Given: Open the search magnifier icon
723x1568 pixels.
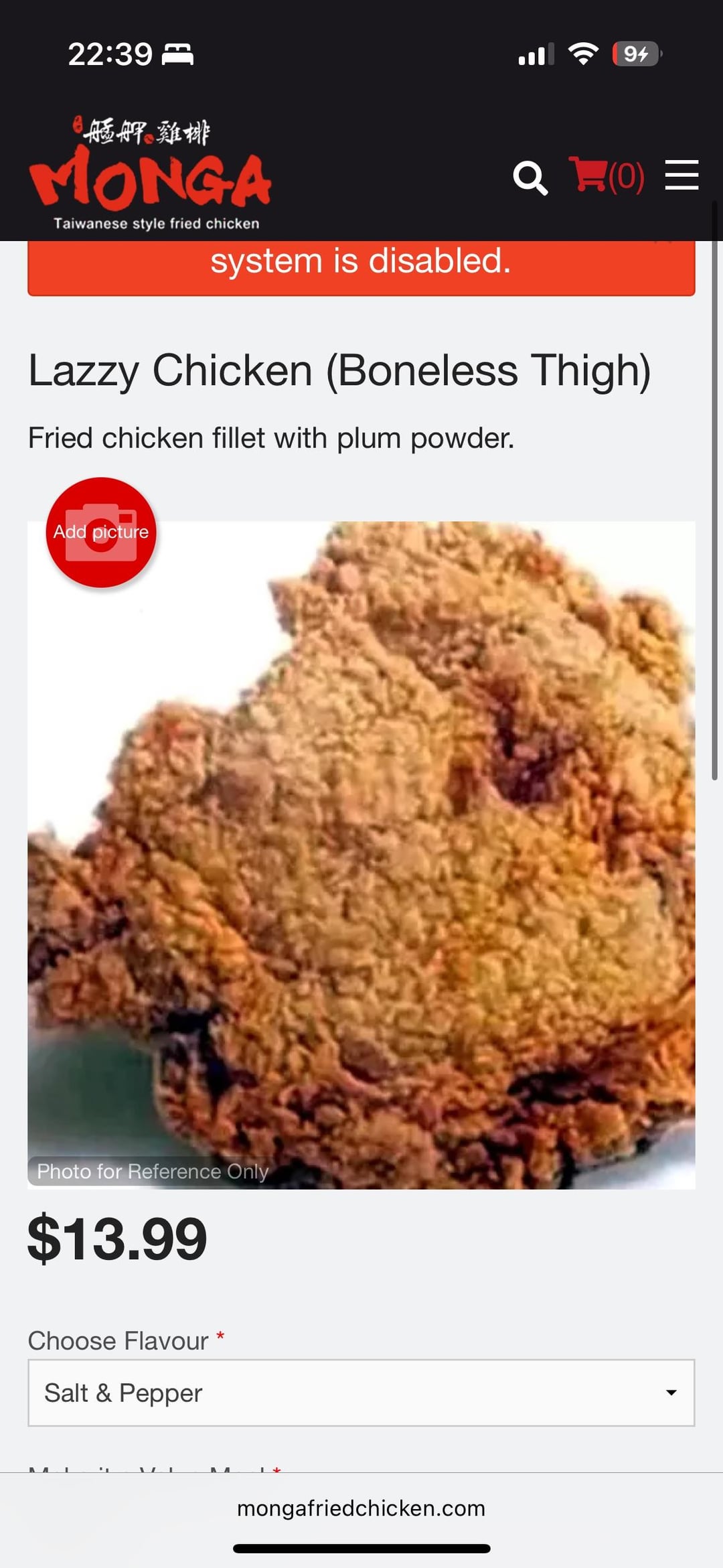Looking at the screenshot, I should tap(530, 177).
